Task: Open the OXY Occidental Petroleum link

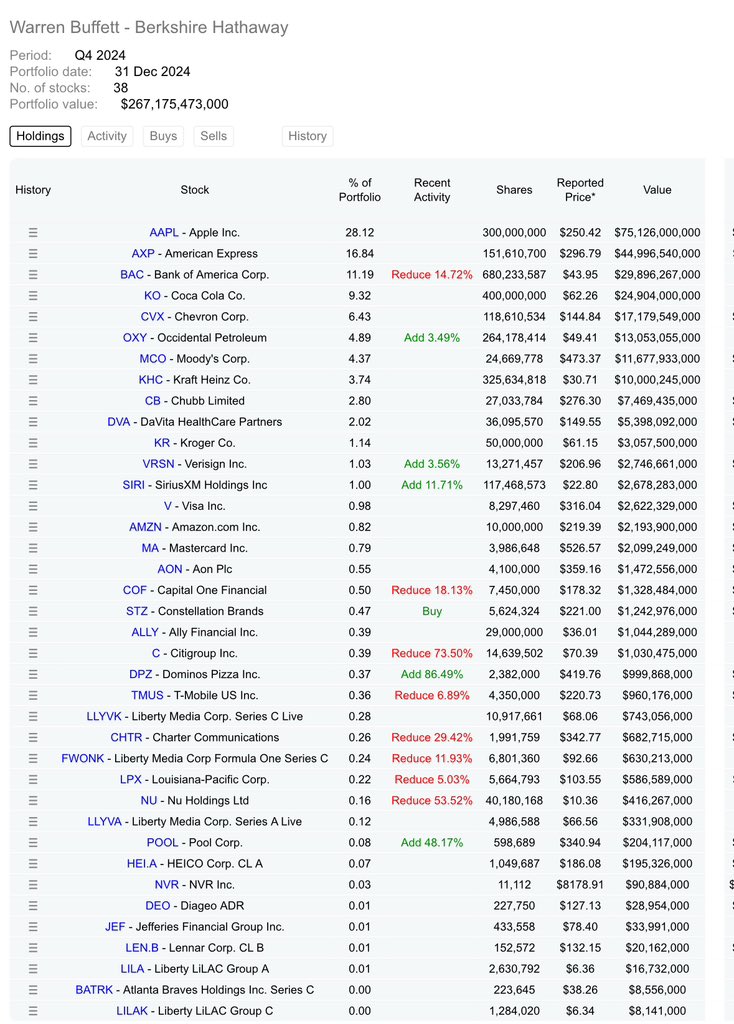Action: tap(135, 337)
